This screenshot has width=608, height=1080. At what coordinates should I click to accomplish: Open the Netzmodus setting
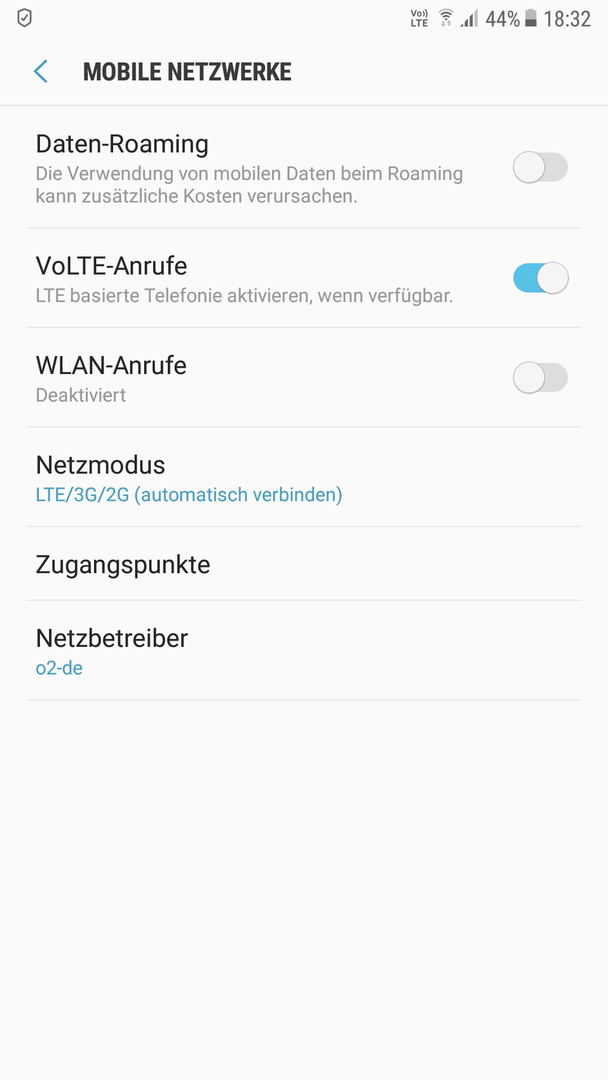304,477
